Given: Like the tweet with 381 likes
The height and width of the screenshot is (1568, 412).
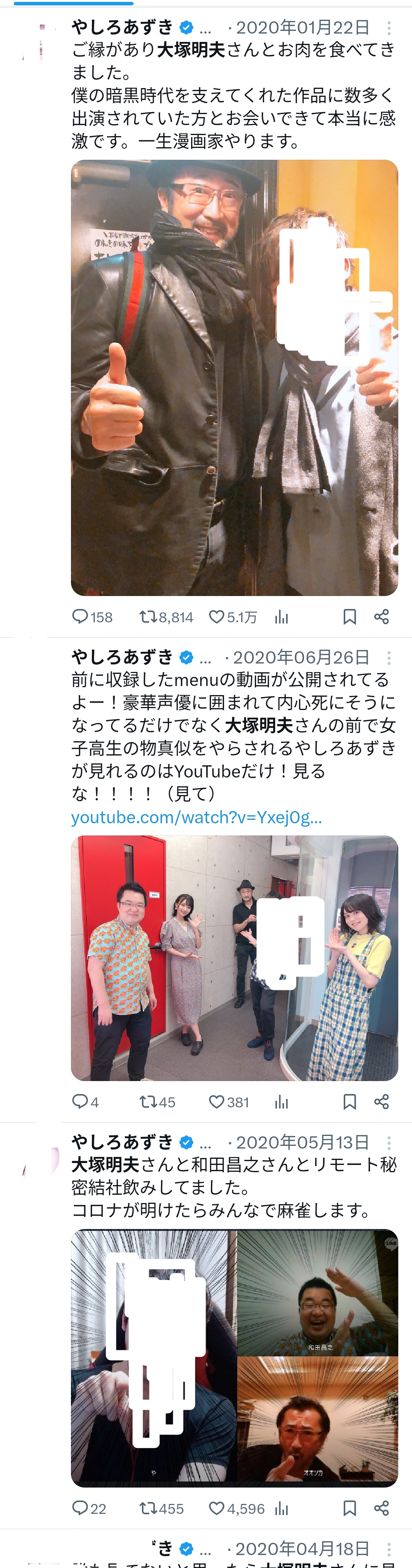Looking at the screenshot, I should pyautogui.click(x=216, y=1102).
